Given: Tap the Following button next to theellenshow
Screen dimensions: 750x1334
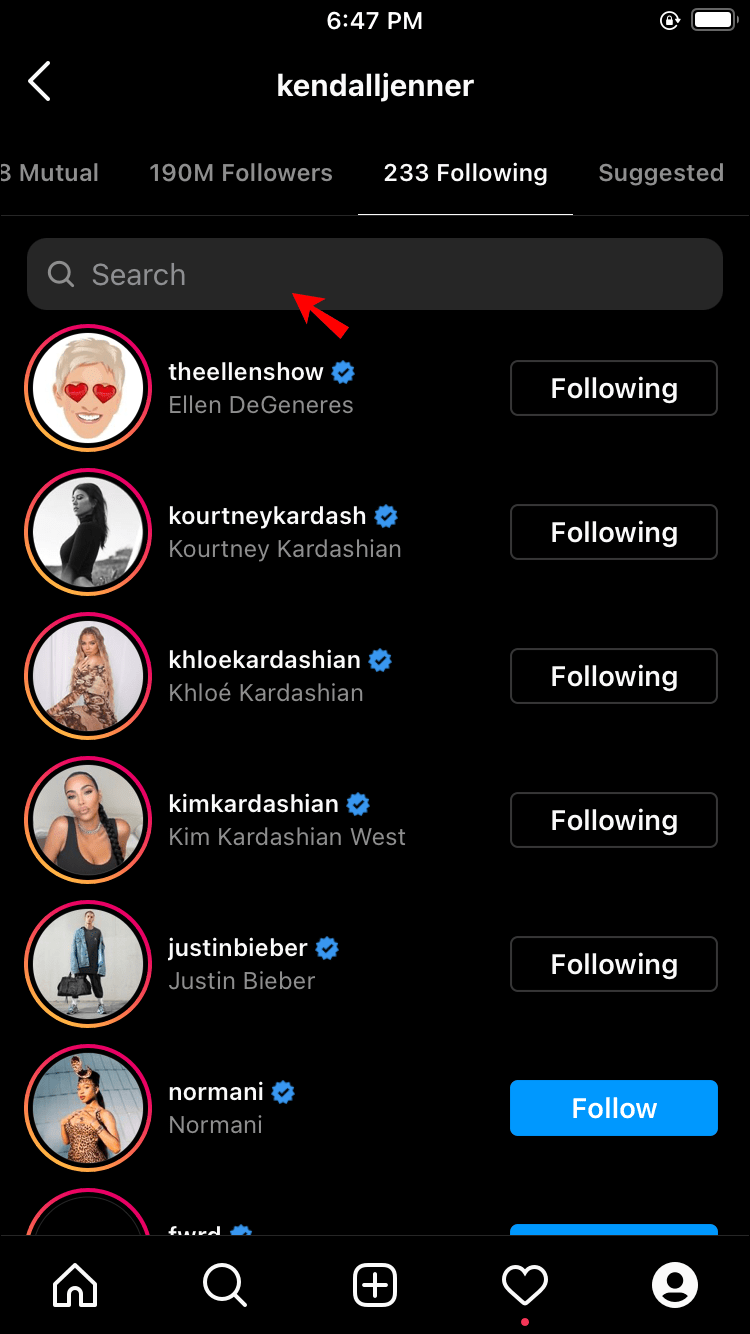Looking at the screenshot, I should tap(614, 388).
